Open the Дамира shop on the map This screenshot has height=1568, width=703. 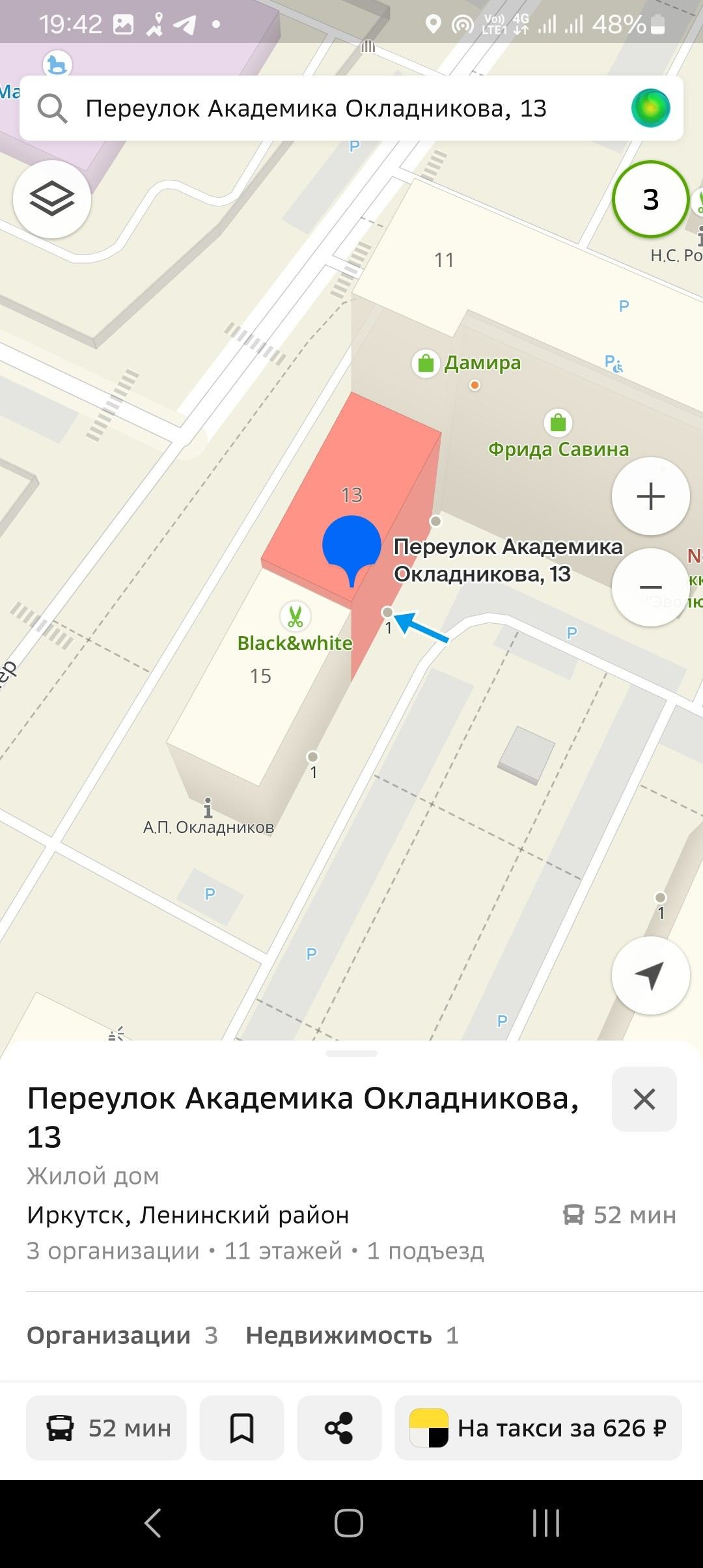point(426,363)
